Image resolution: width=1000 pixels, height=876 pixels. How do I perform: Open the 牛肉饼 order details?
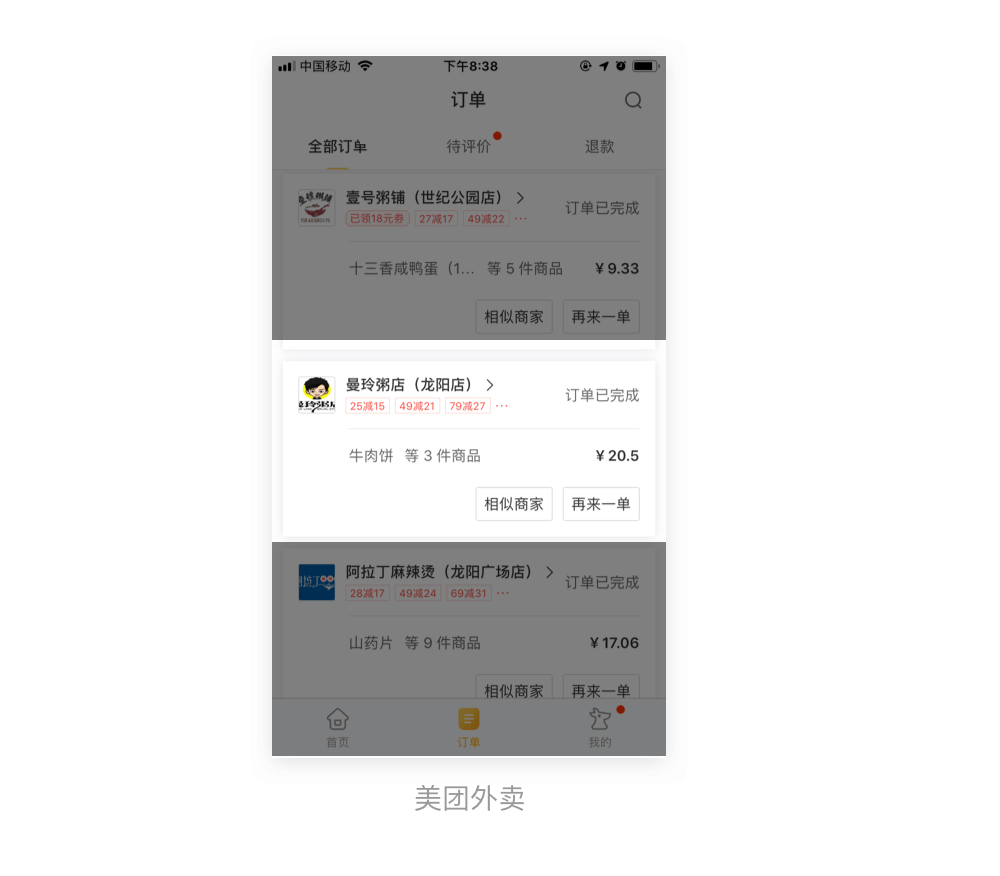(x=414, y=456)
